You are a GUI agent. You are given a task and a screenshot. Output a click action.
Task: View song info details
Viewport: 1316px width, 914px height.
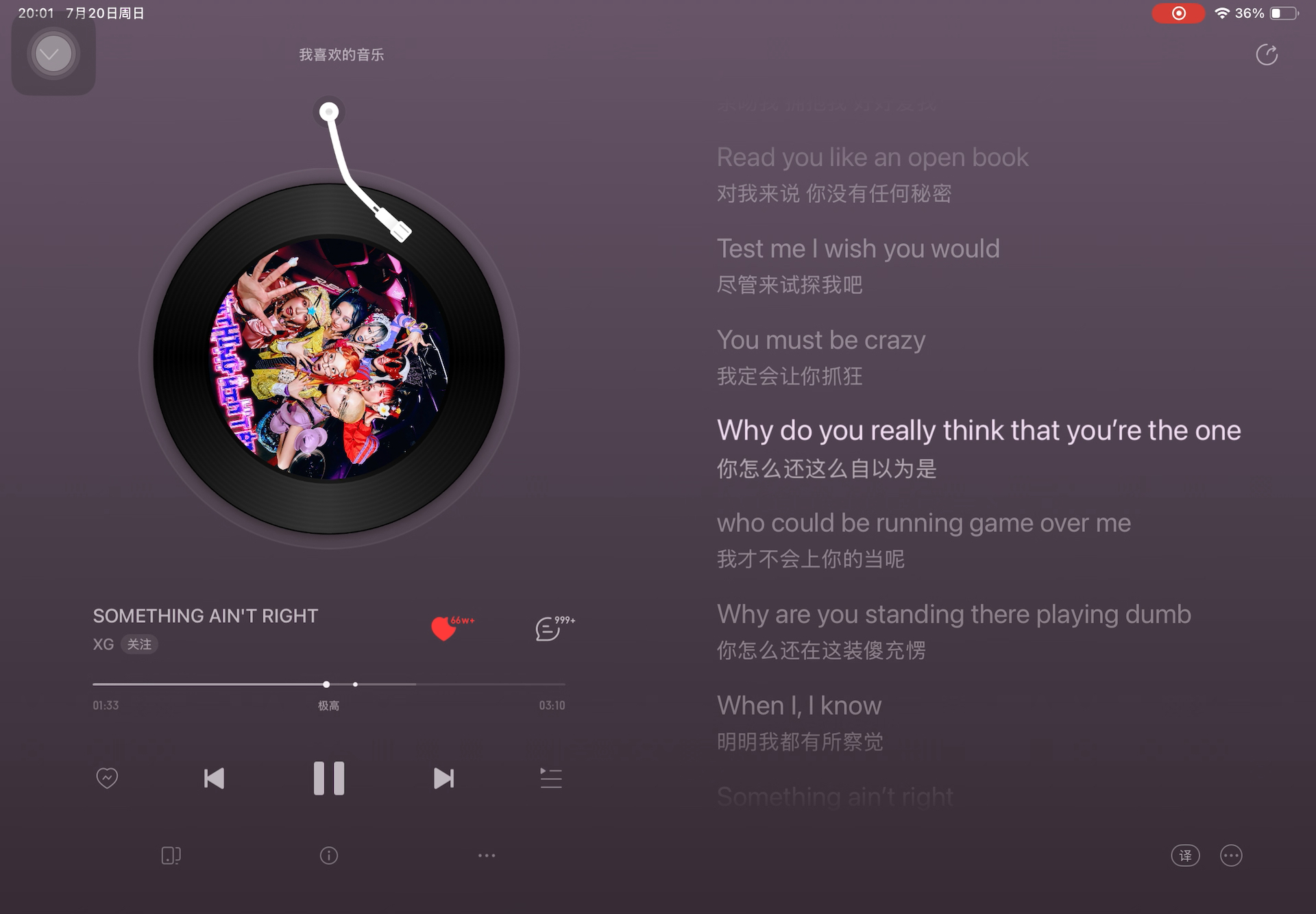click(x=329, y=855)
